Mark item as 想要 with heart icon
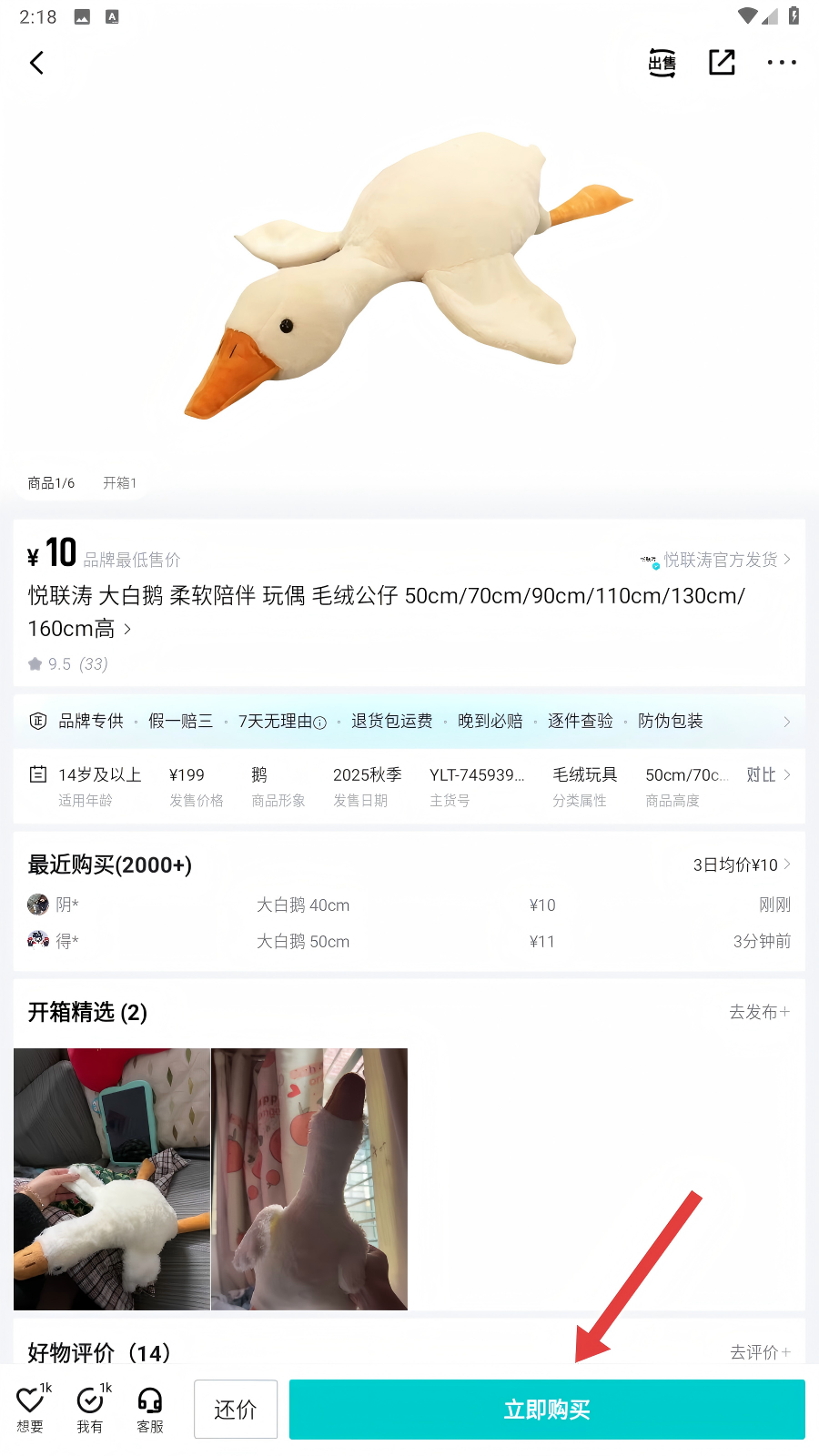Image resolution: width=819 pixels, height=1456 pixels. 30,1408
